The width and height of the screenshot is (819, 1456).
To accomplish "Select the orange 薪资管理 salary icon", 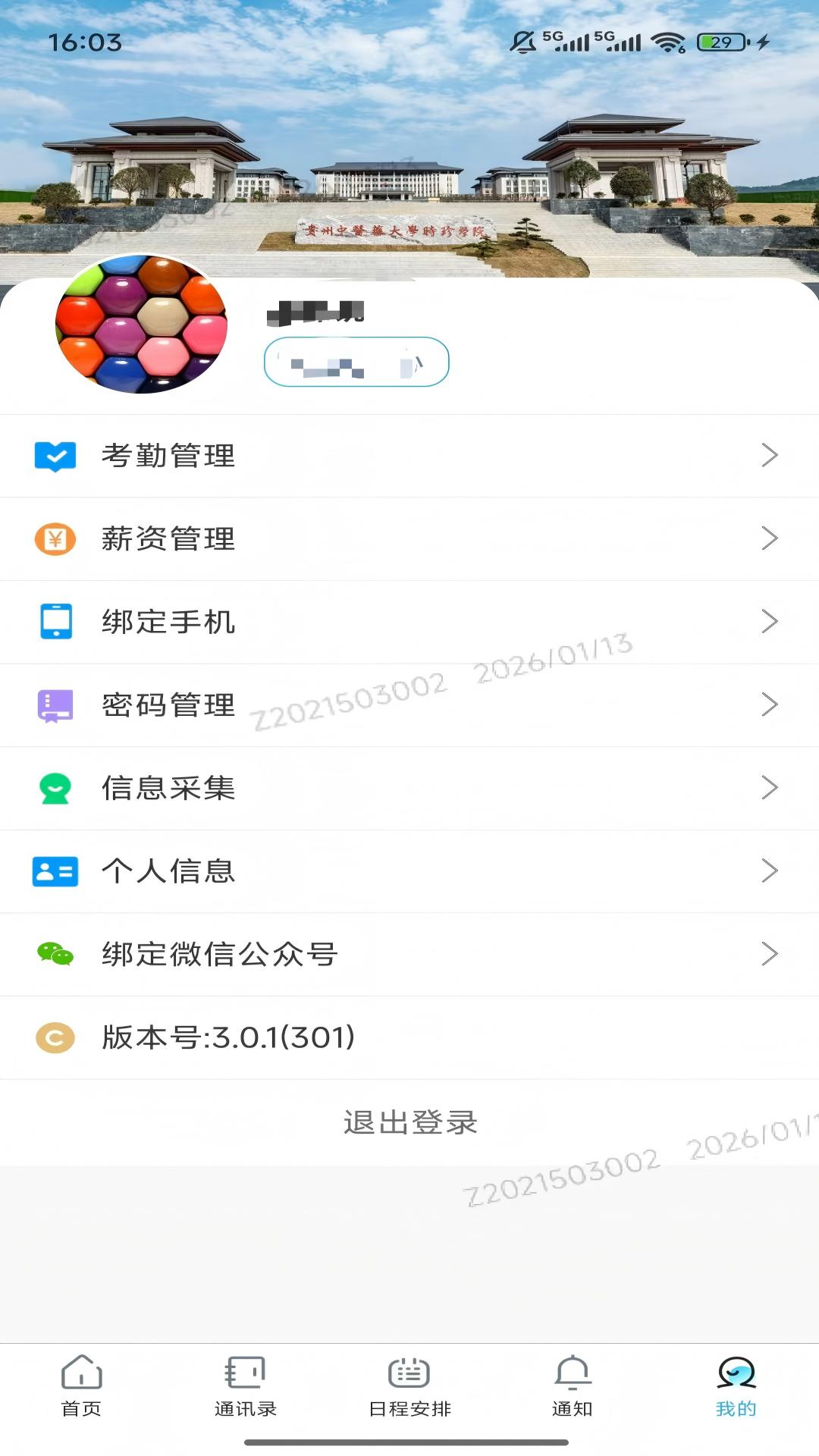I will click(53, 539).
